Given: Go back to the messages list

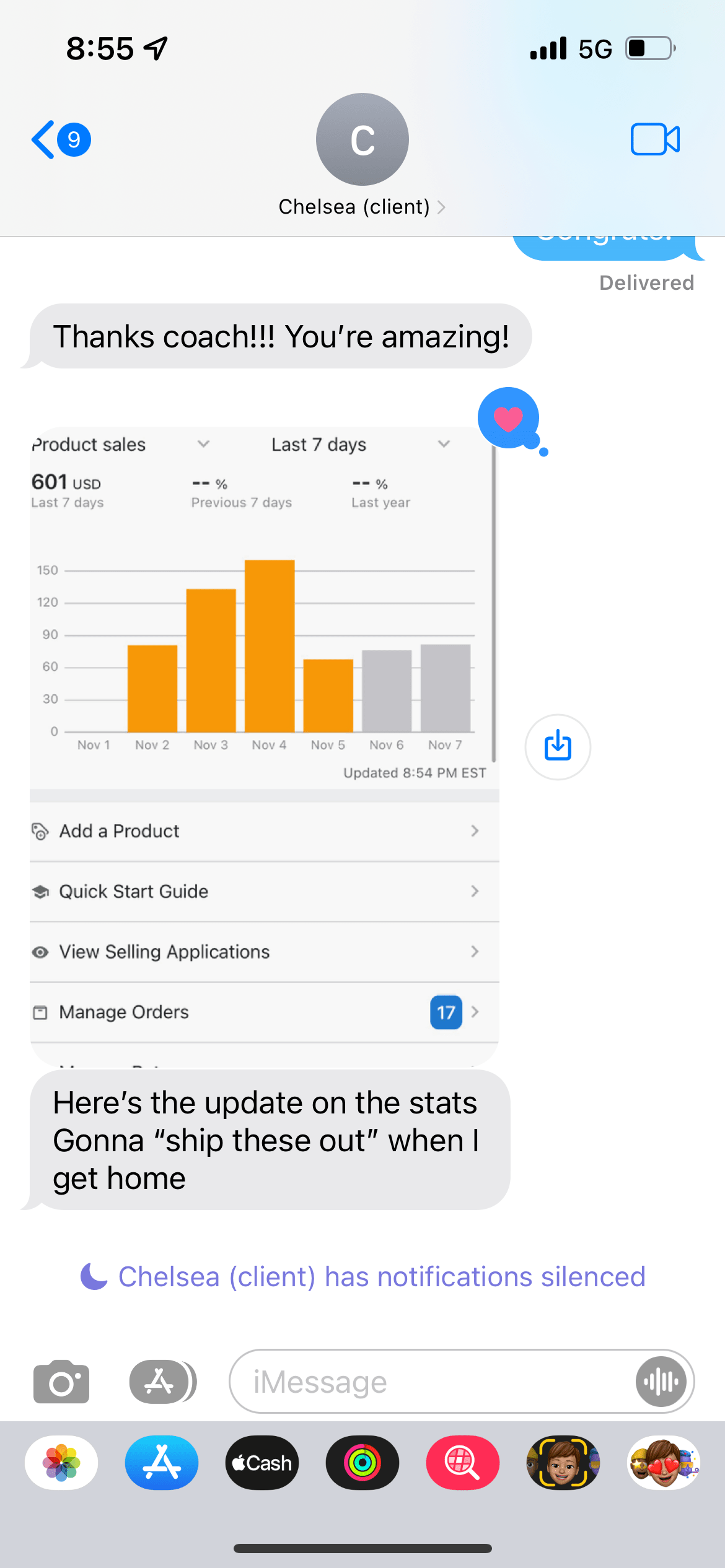Looking at the screenshot, I should [x=60, y=139].
